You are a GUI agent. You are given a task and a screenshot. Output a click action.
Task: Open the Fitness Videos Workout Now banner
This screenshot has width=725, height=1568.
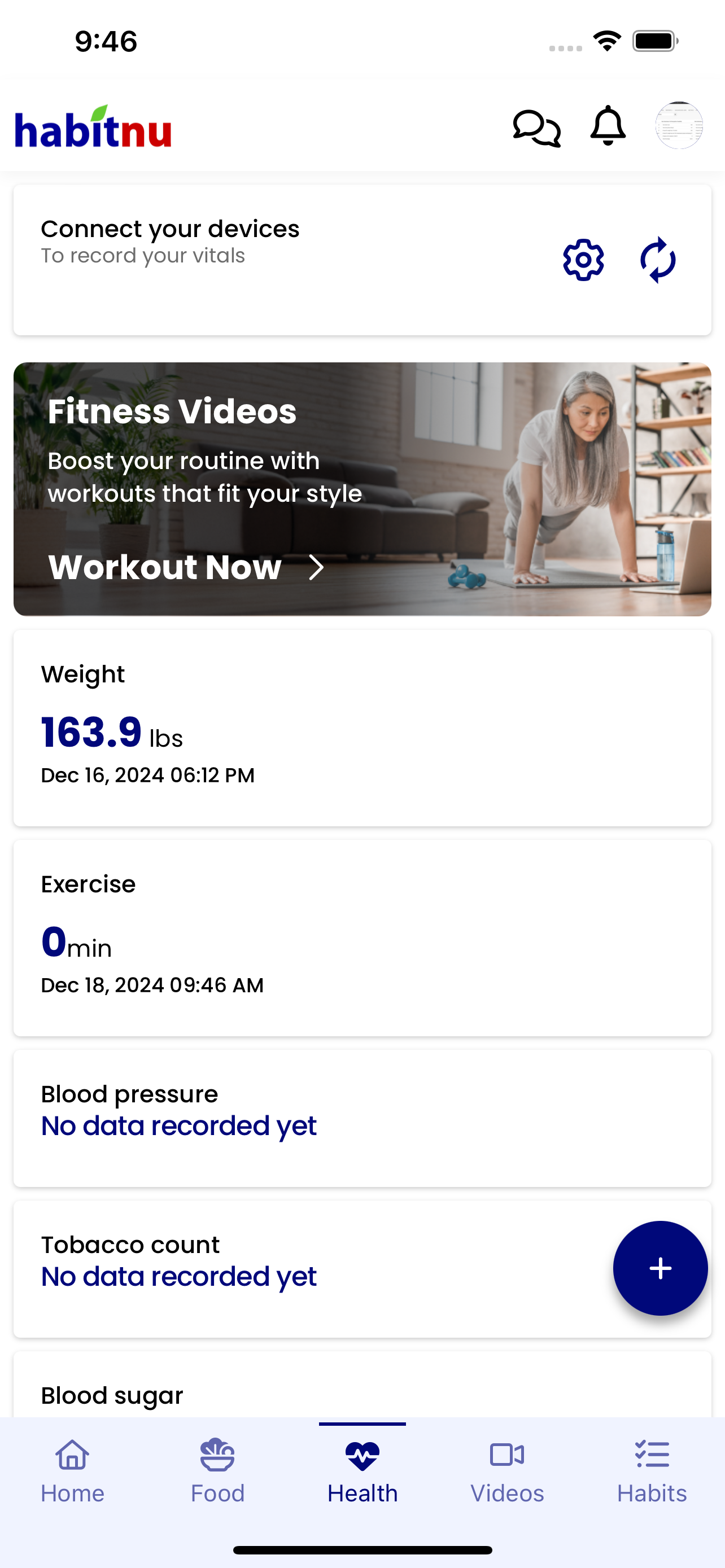pos(362,489)
